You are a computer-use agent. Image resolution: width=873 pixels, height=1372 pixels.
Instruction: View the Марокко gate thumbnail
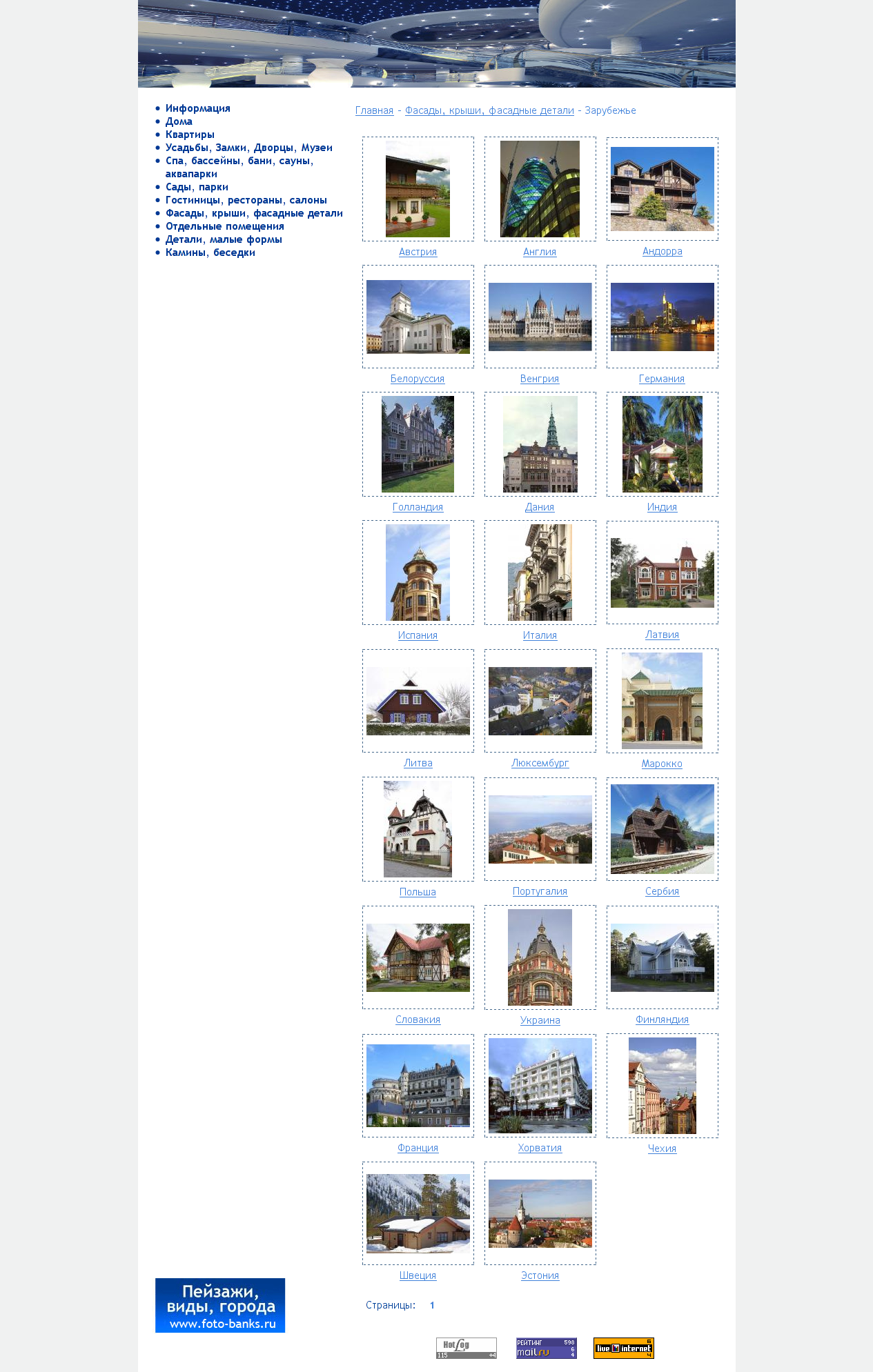coord(662,701)
